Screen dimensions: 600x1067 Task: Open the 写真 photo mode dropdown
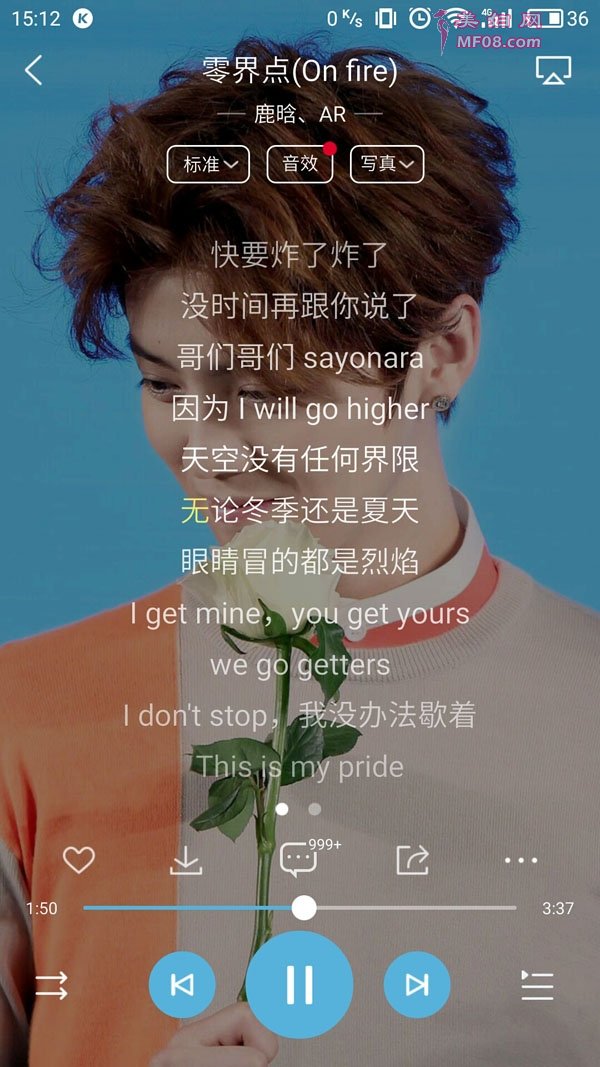[x=386, y=164]
